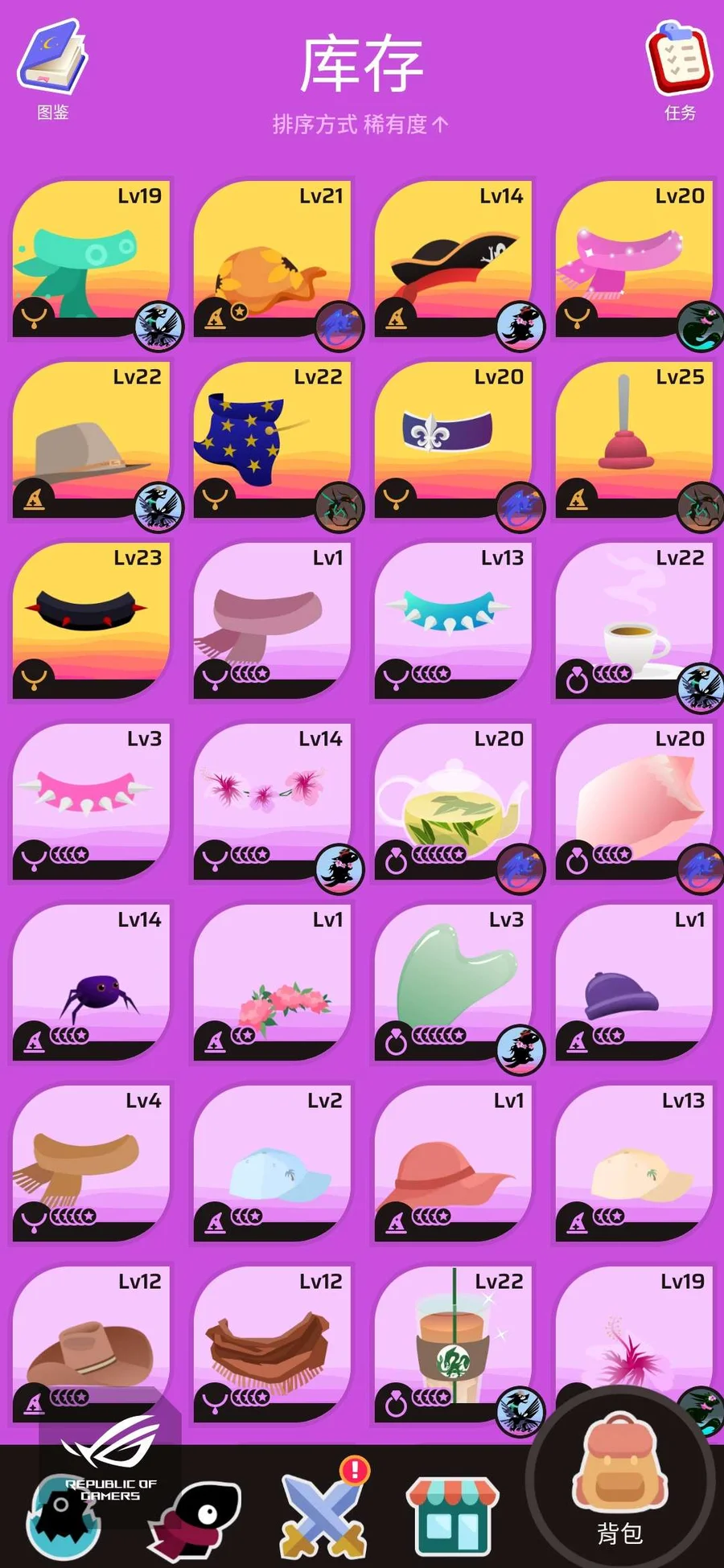Screen dimensions: 724x1568
Task: Select the Lv14 pirate hat
Action: 453,259
